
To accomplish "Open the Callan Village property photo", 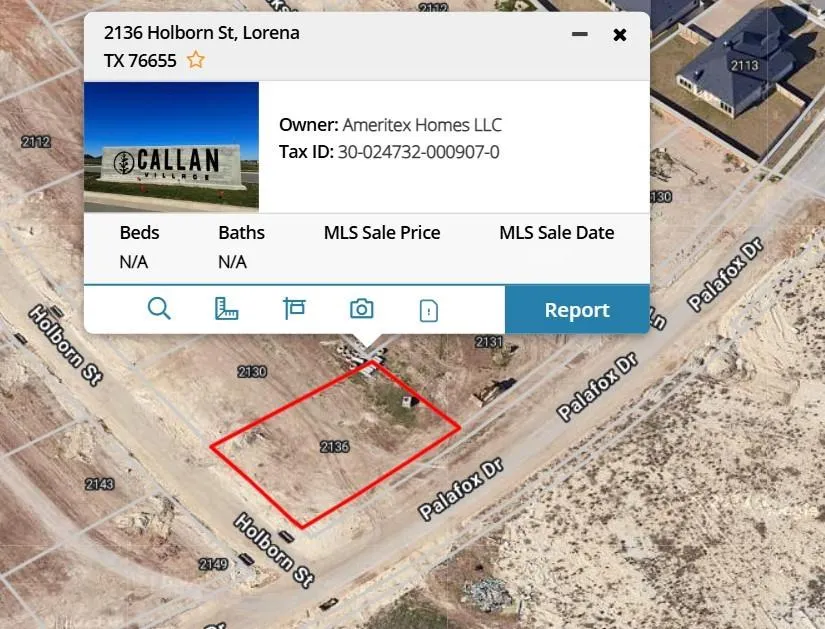I will (171, 147).
